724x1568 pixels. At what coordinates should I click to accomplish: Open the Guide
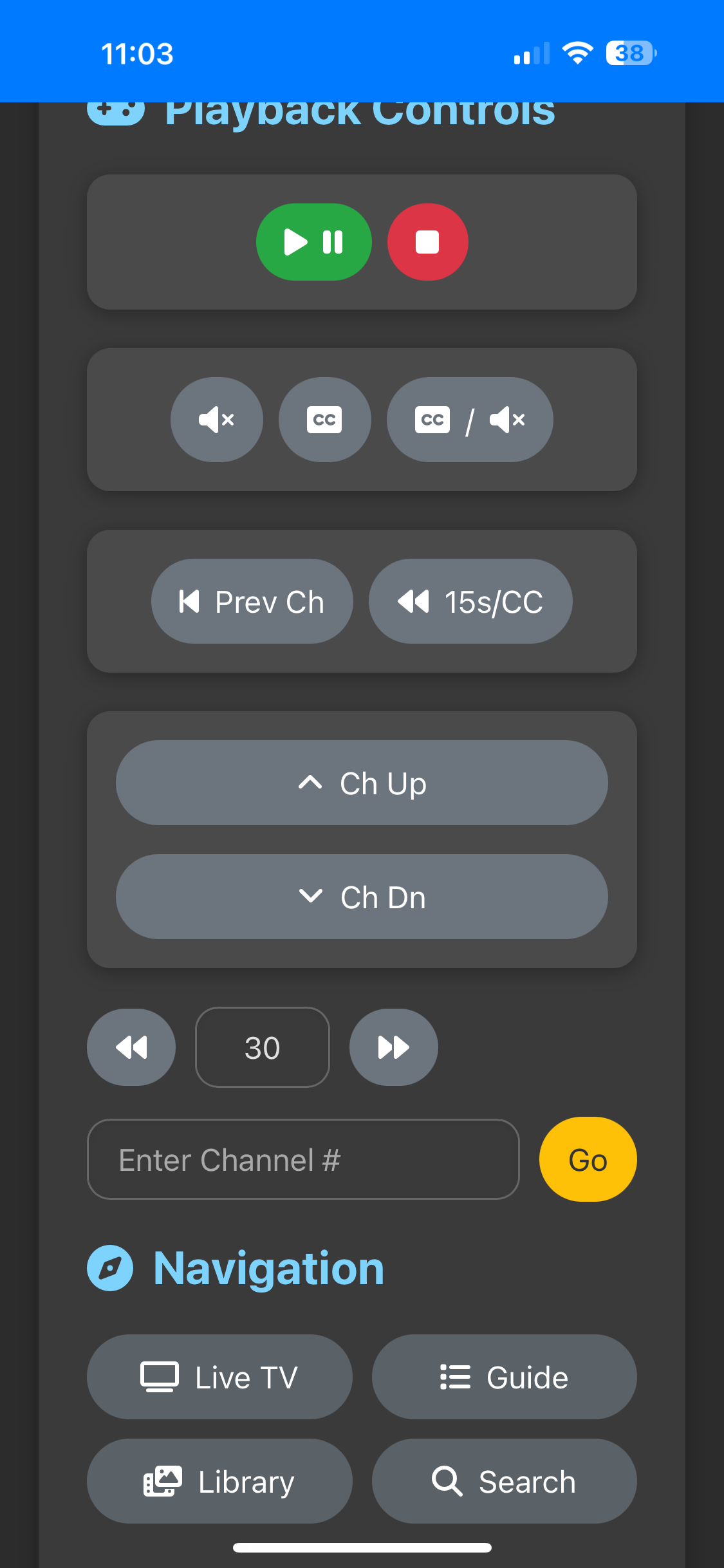[505, 1377]
